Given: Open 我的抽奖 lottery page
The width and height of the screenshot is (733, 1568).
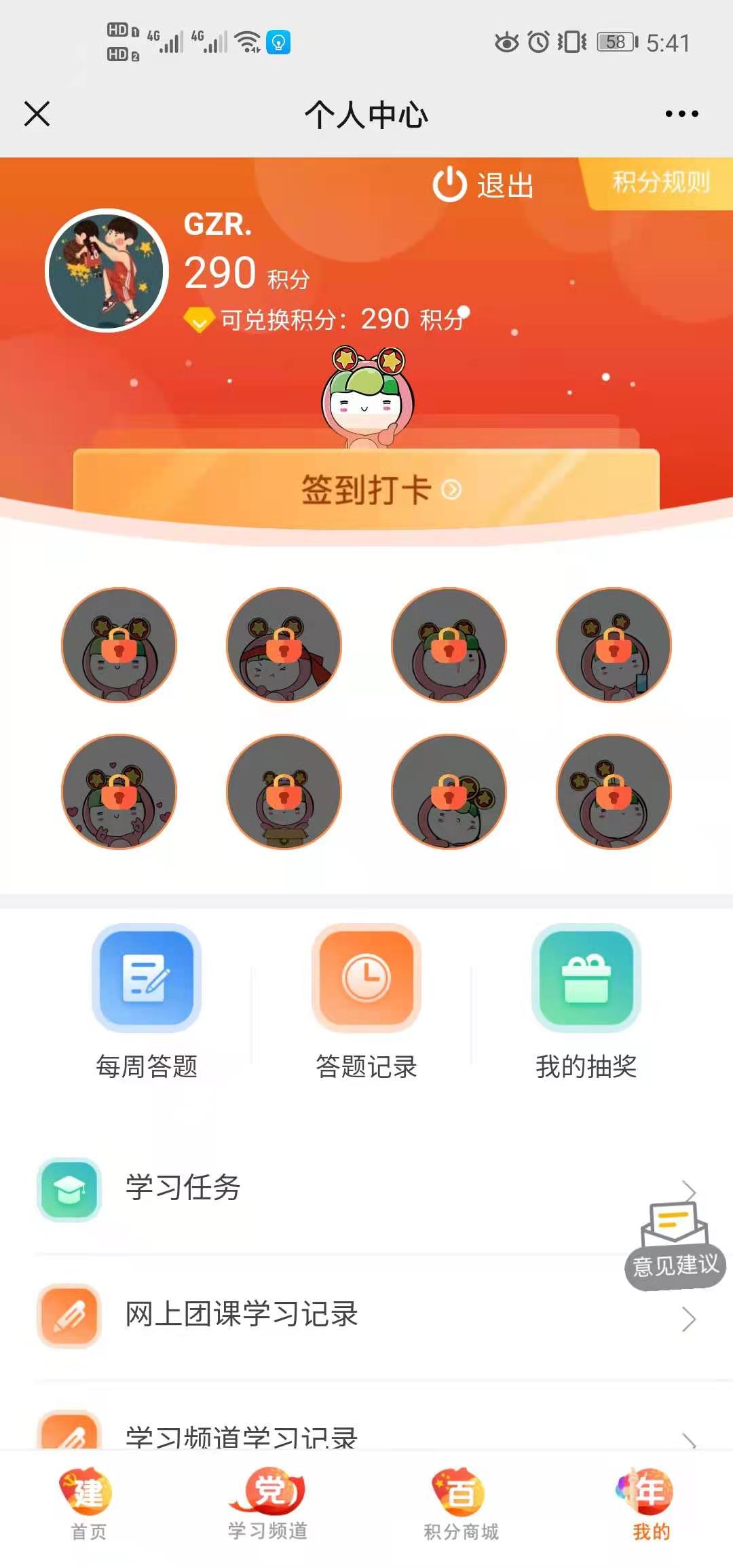Looking at the screenshot, I should [x=586, y=1001].
